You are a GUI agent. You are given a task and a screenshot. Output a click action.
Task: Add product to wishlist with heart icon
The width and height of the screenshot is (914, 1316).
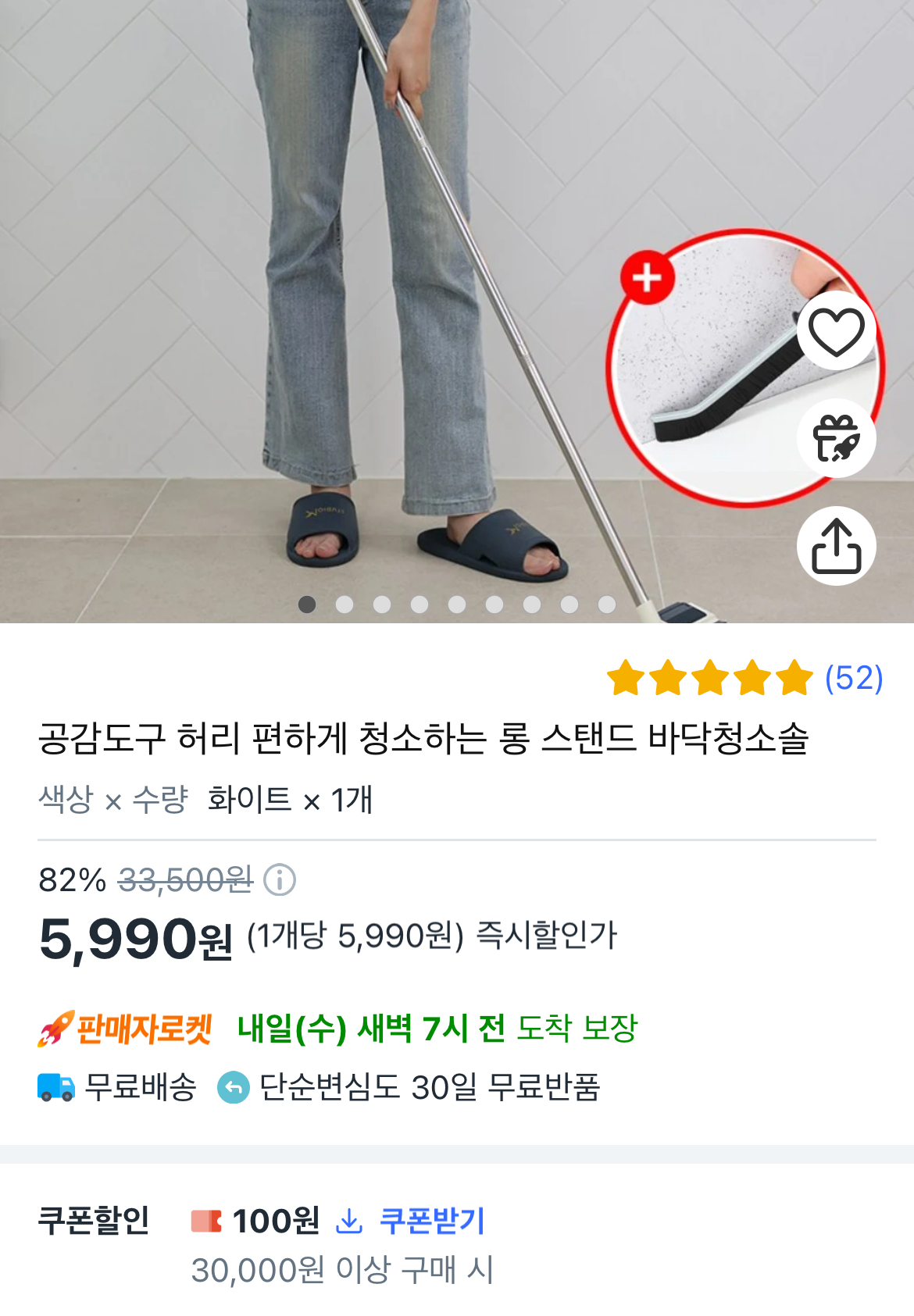click(836, 331)
